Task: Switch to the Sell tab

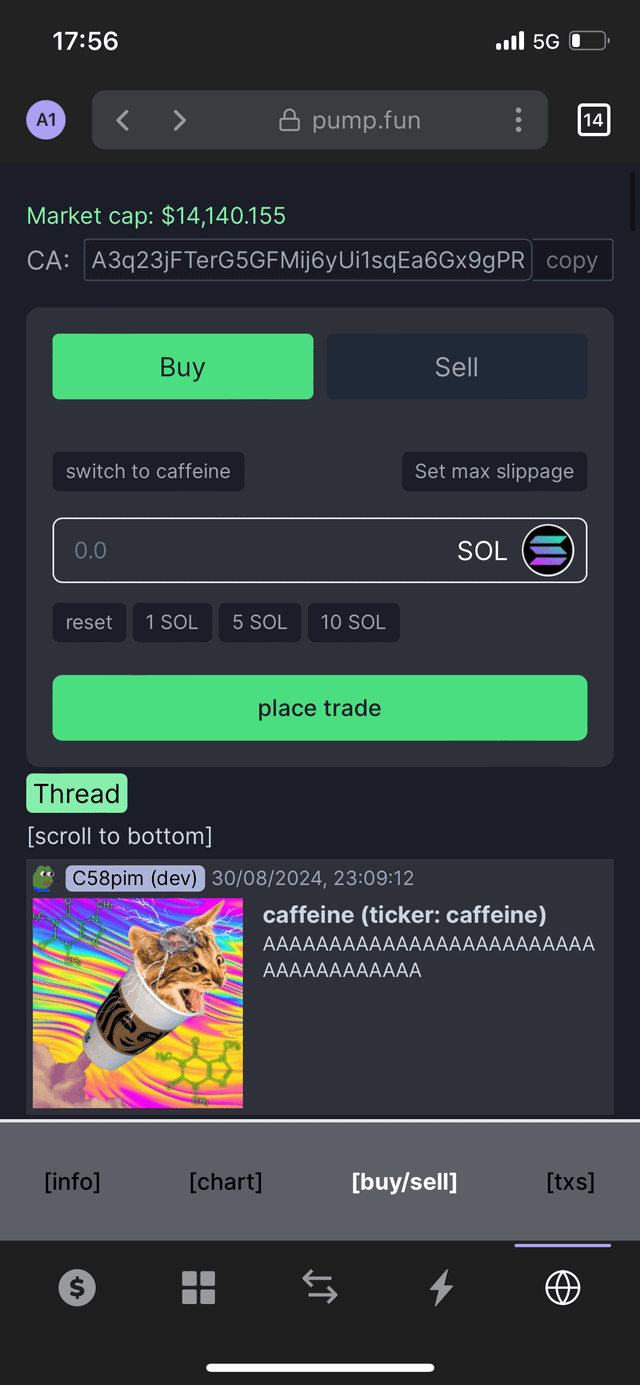Action: coord(456,367)
